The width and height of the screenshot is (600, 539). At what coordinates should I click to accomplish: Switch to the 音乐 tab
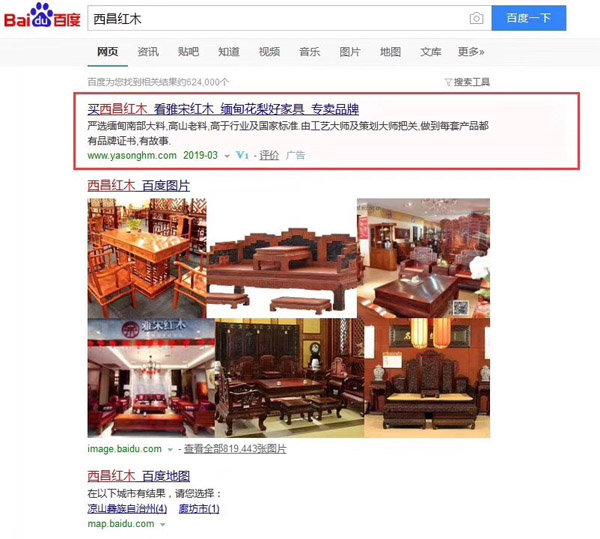click(x=309, y=52)
